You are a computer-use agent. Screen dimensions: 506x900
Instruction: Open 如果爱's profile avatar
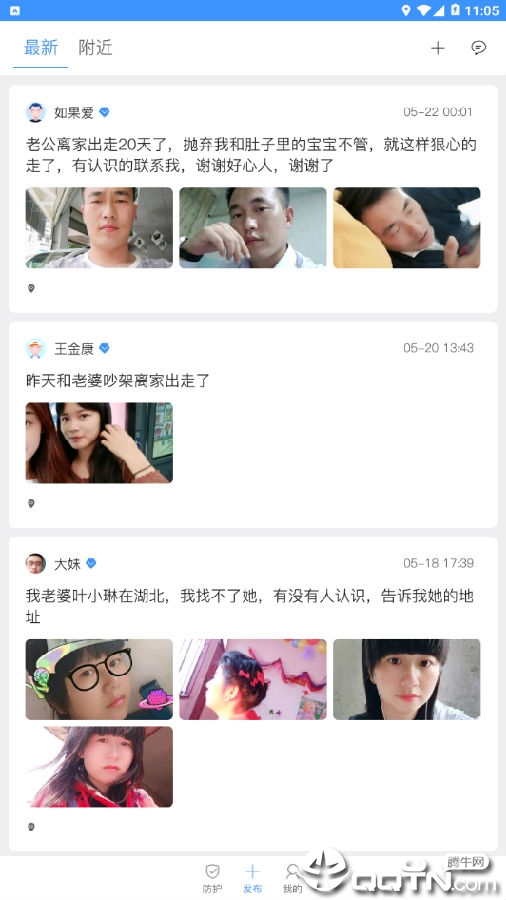coord(36,112)
